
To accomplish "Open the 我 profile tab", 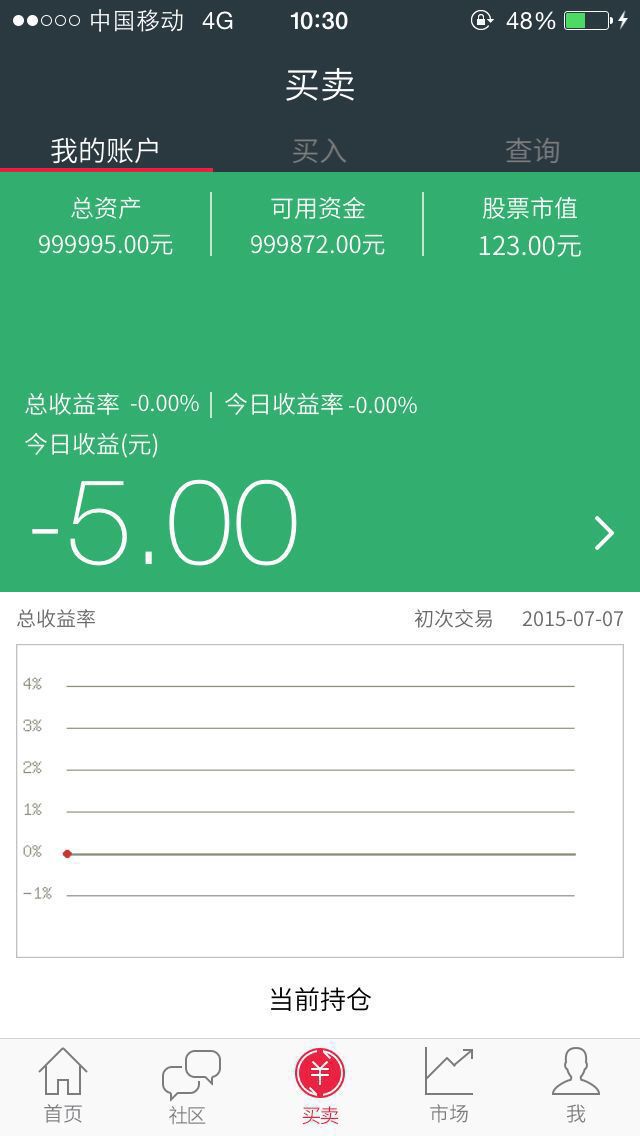I will pyautogui.click(x=575, y=1086).
